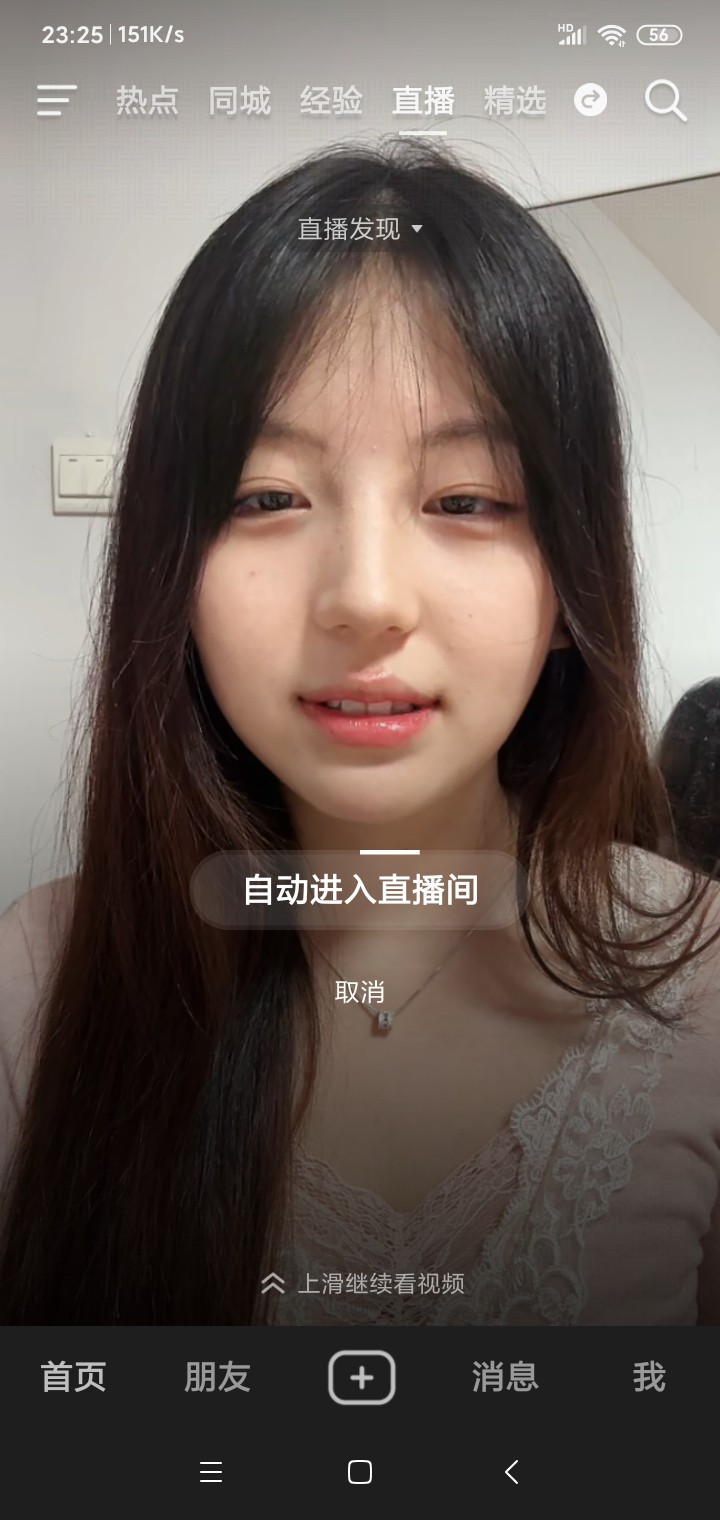Image resolution: width=720 pixels, height=1520 pixels.
Task: Go to the 精选 tab
Action: pos(515,100)
